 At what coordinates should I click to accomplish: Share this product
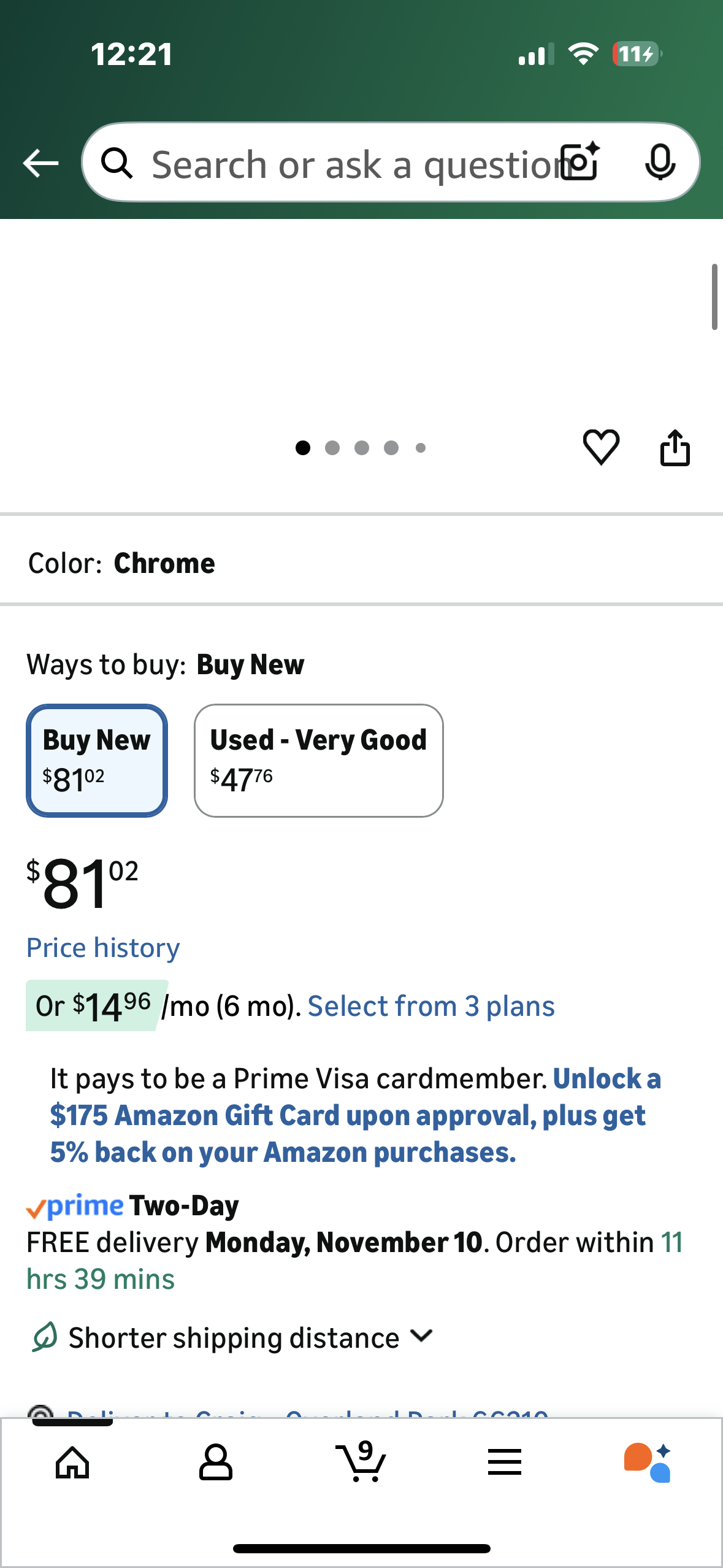click(x=675, y=448)
